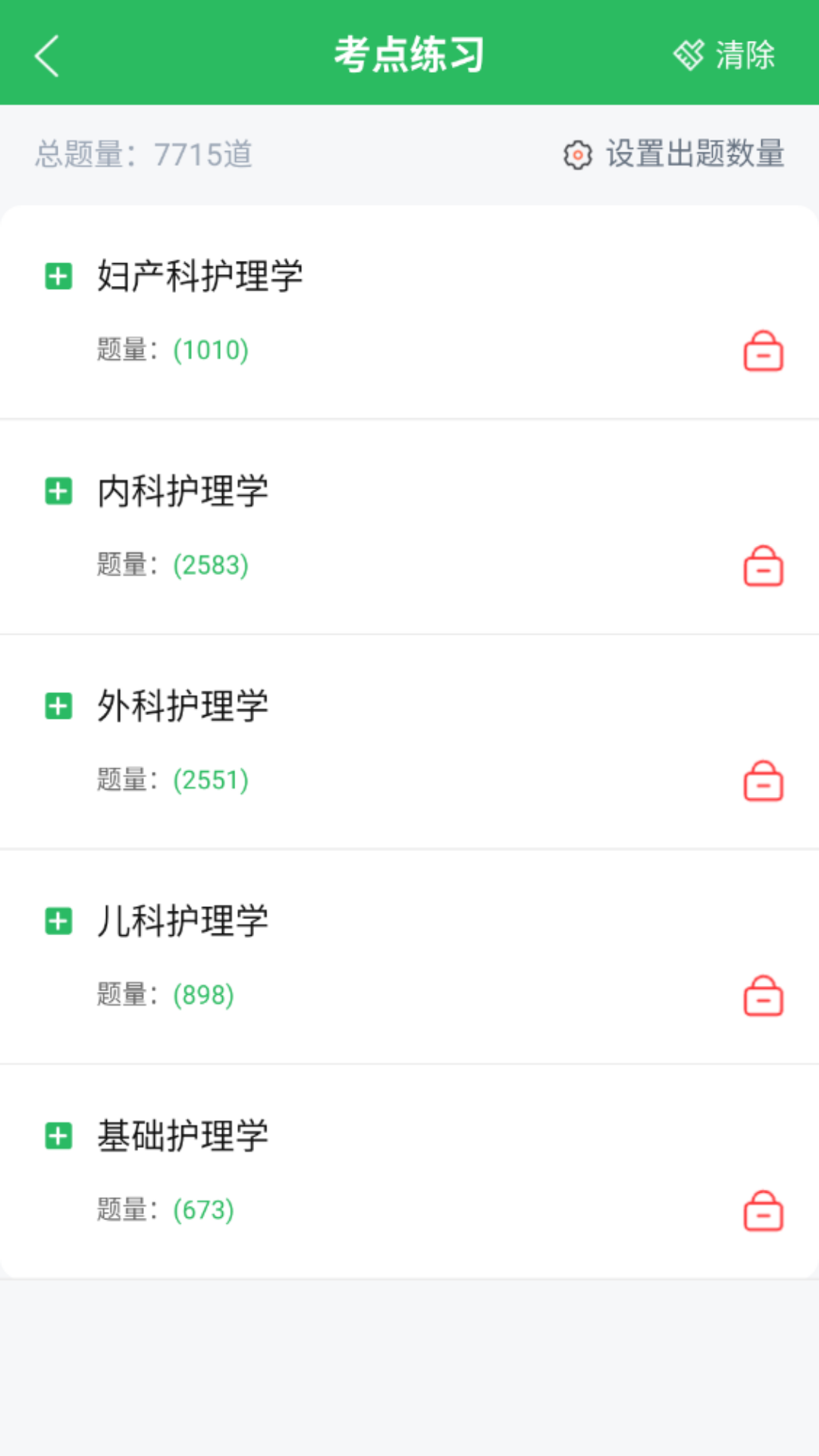
Task: Click the red lock icon for 妇产科护理学
Action: click(x=763, y=352)
